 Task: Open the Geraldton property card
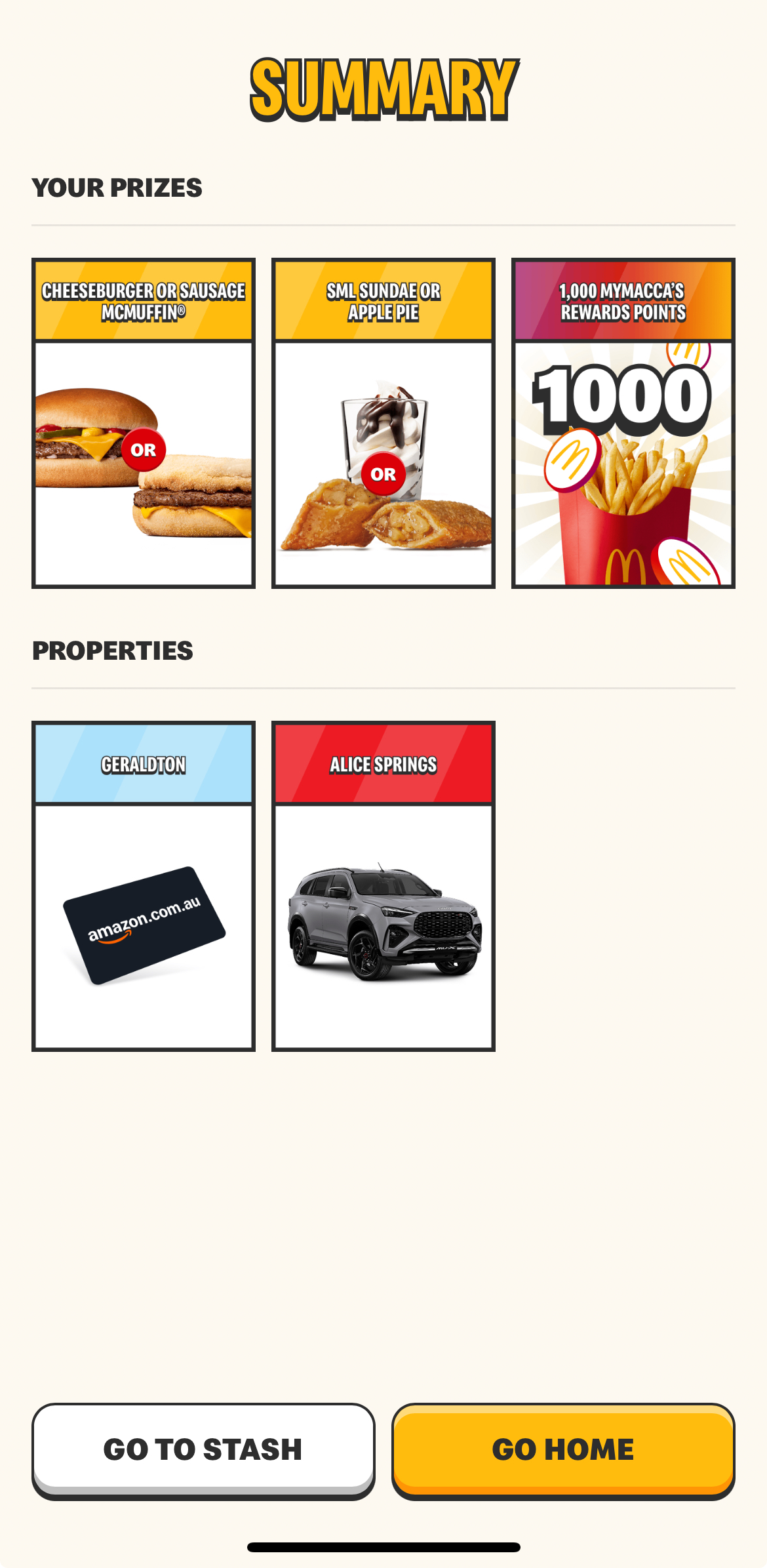click(x=144, y=886)
